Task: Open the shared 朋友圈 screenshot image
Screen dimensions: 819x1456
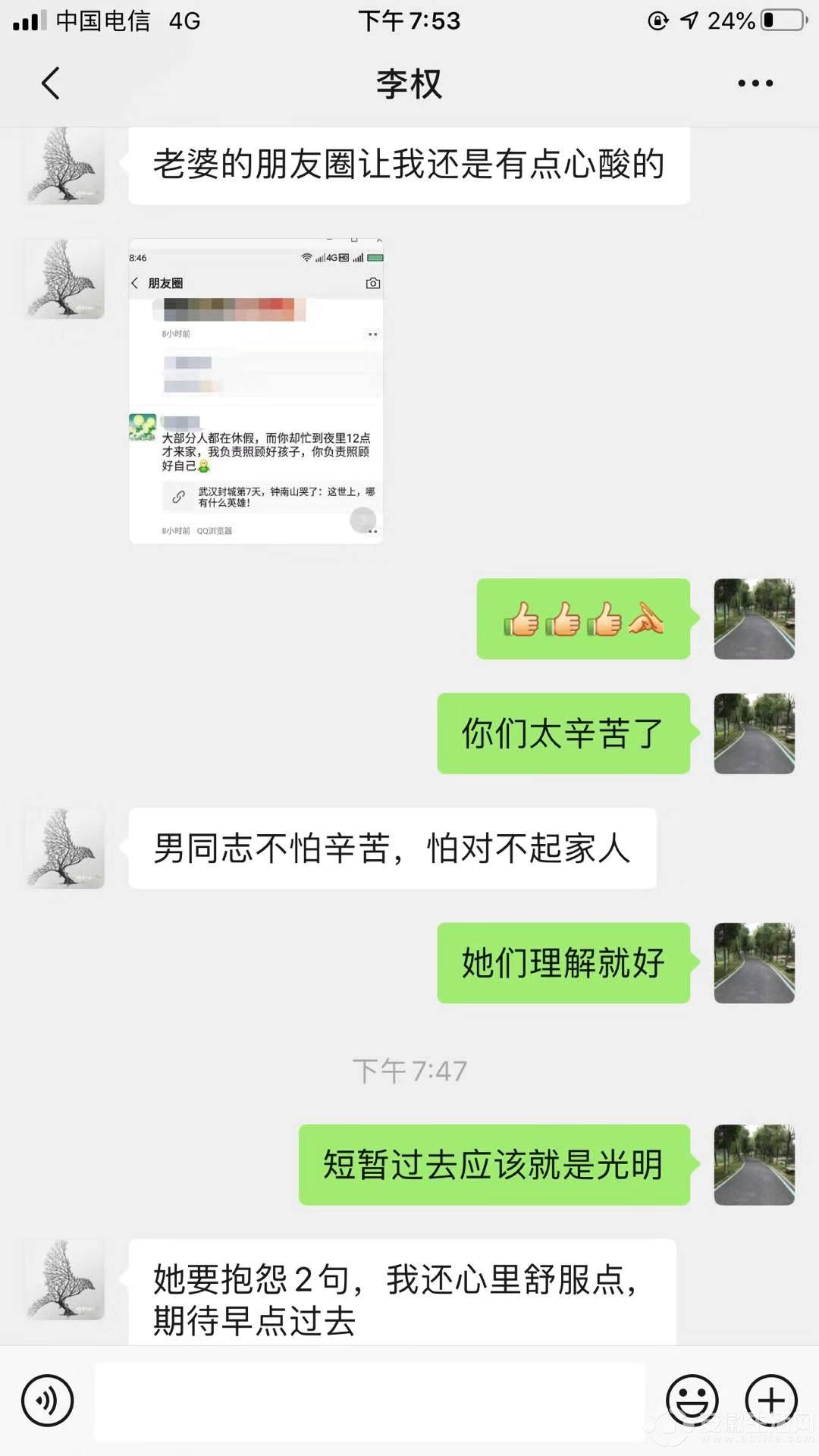Action: [256, 391]
